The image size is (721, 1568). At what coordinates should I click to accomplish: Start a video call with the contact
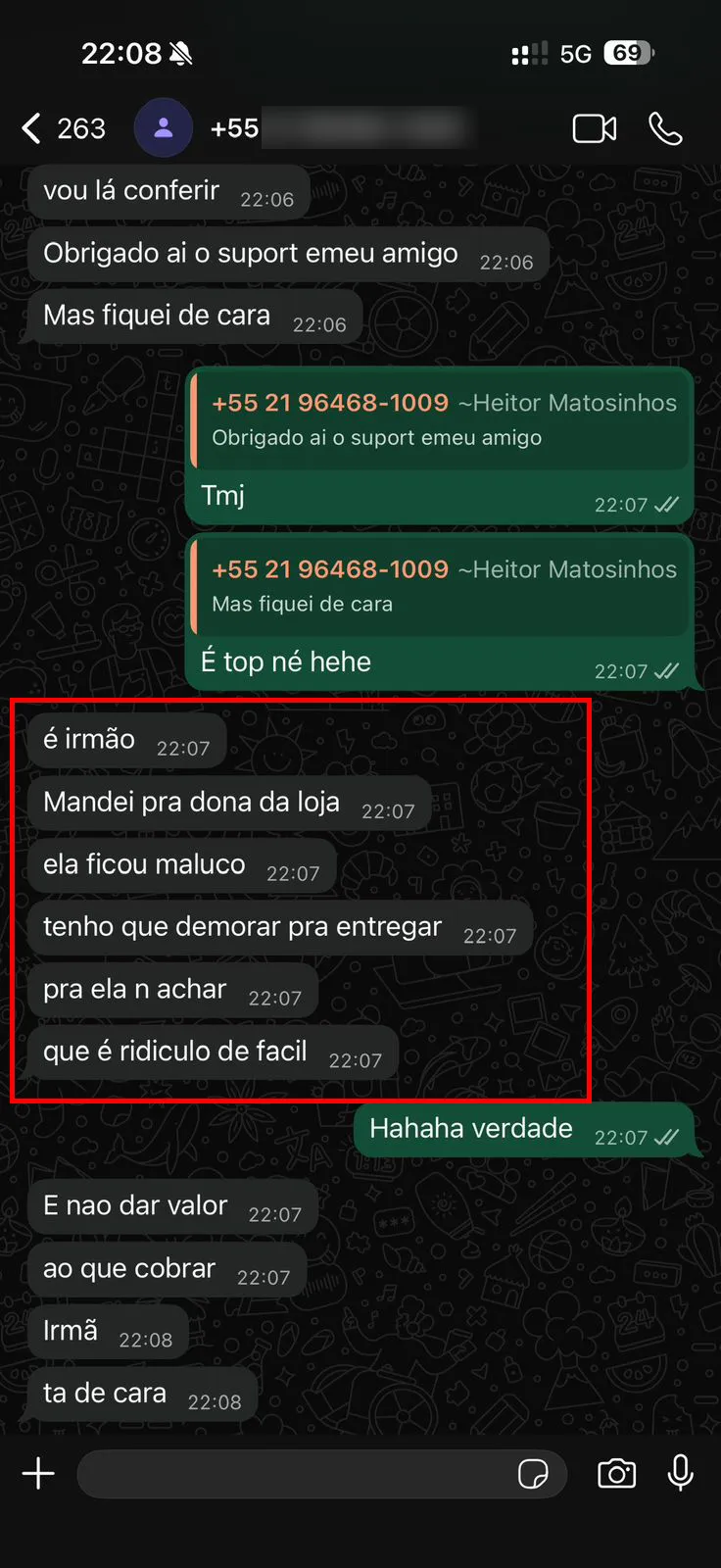[x=594, y=127]
